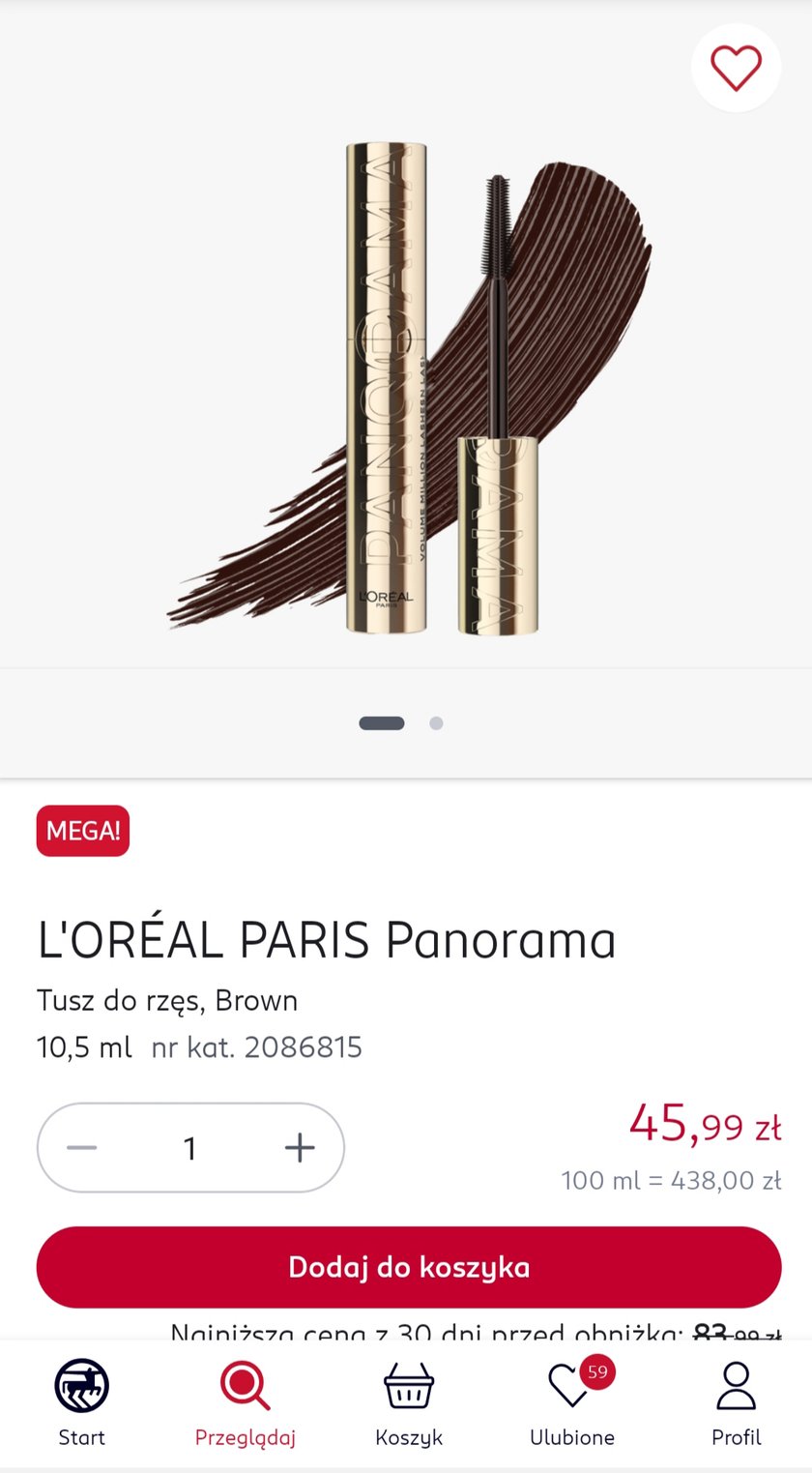Go to the Start tab
The width and height of the screenshot is (812, 1473).
[x=82, y=1402]
